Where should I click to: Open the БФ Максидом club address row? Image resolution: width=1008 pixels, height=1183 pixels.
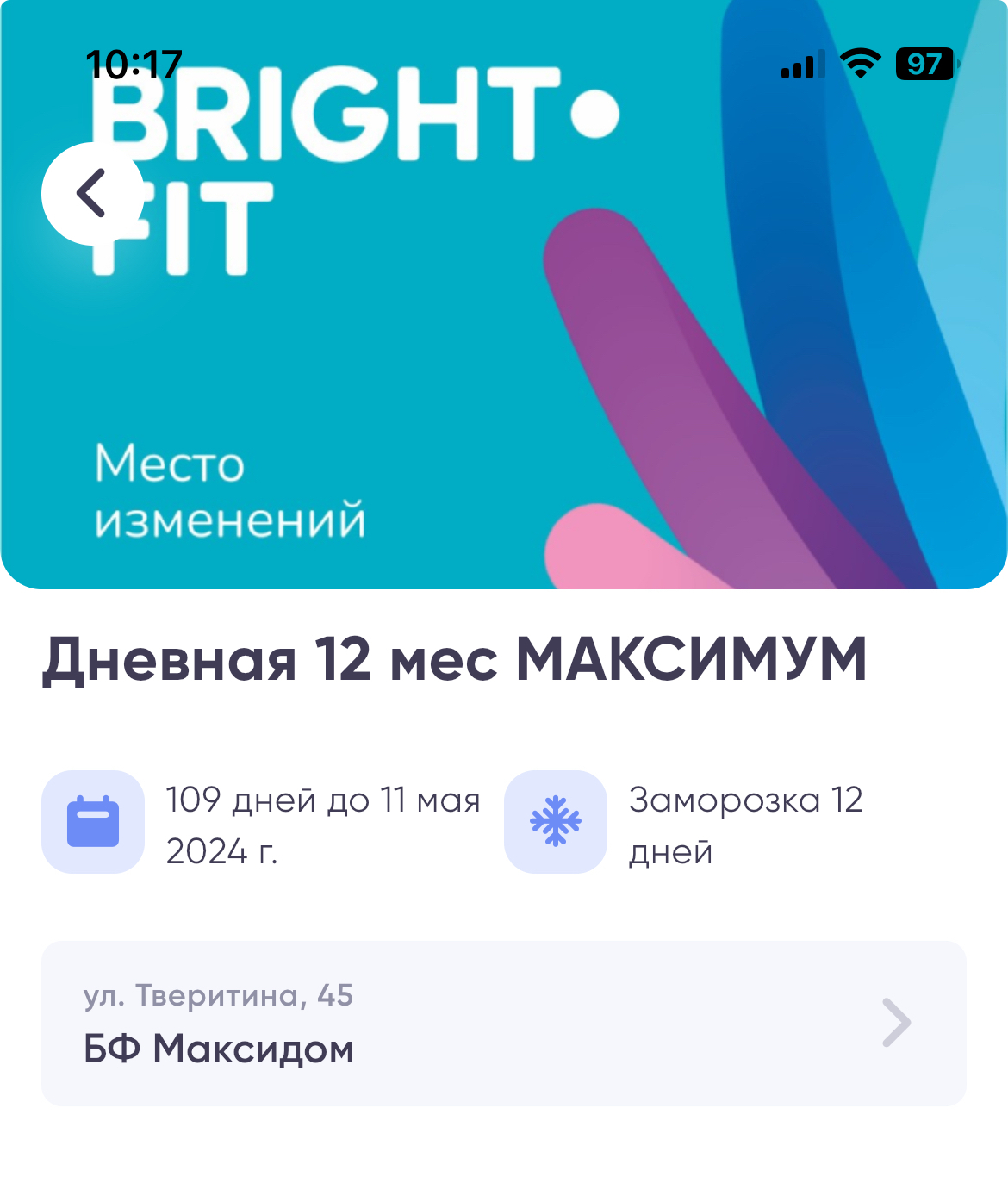click(x=503, y=1024)
